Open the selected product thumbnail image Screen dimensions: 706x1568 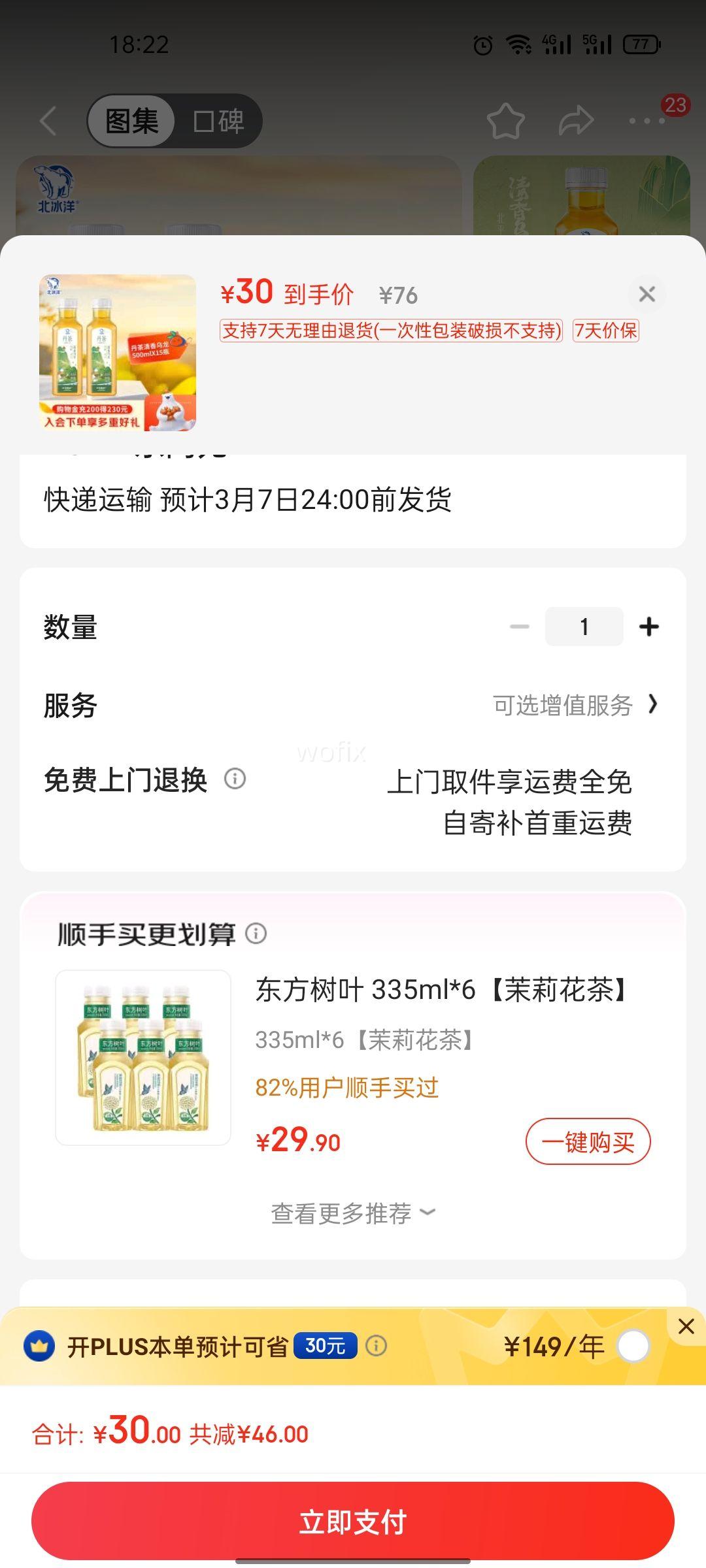118,353
